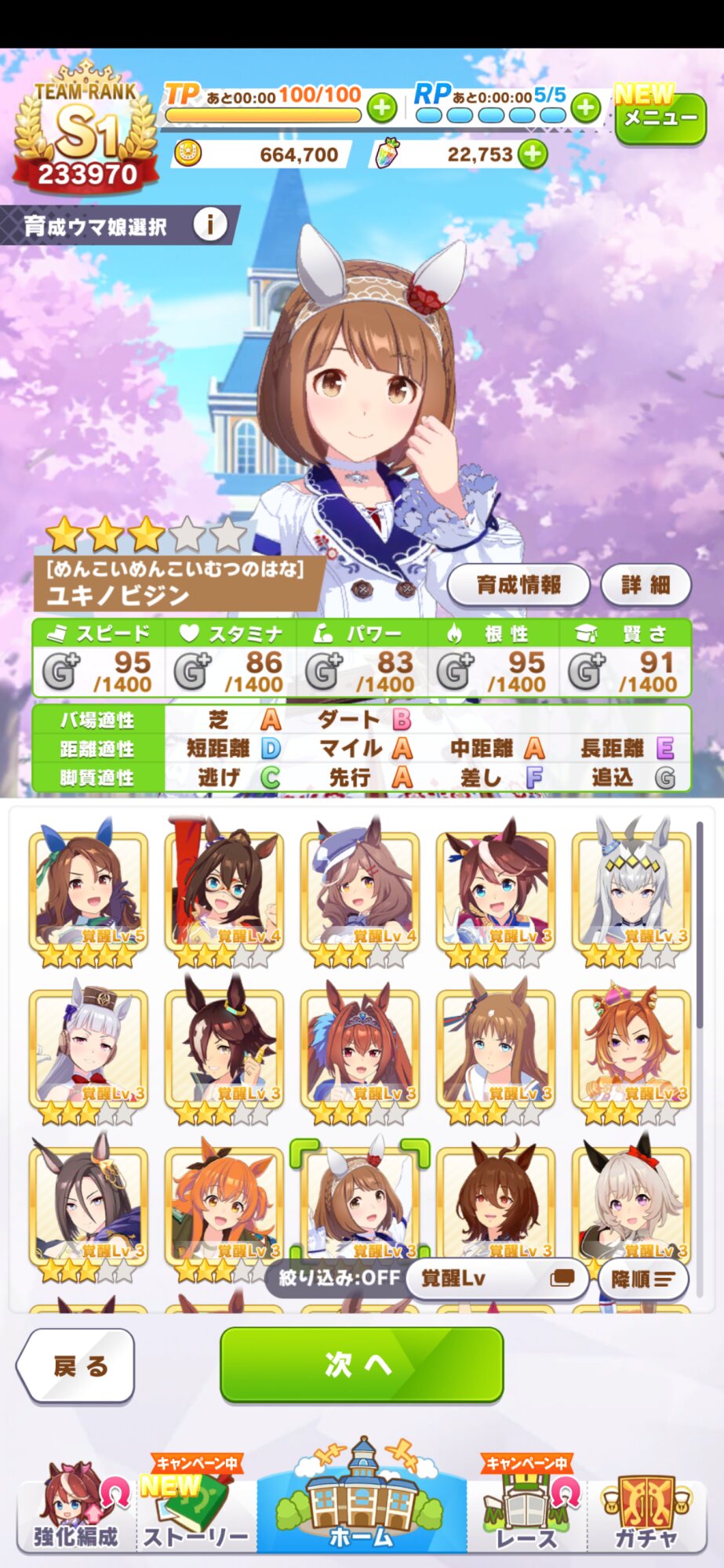Choose the orange-haired character with crown

pyautogui.click(x=631, y=1049)
